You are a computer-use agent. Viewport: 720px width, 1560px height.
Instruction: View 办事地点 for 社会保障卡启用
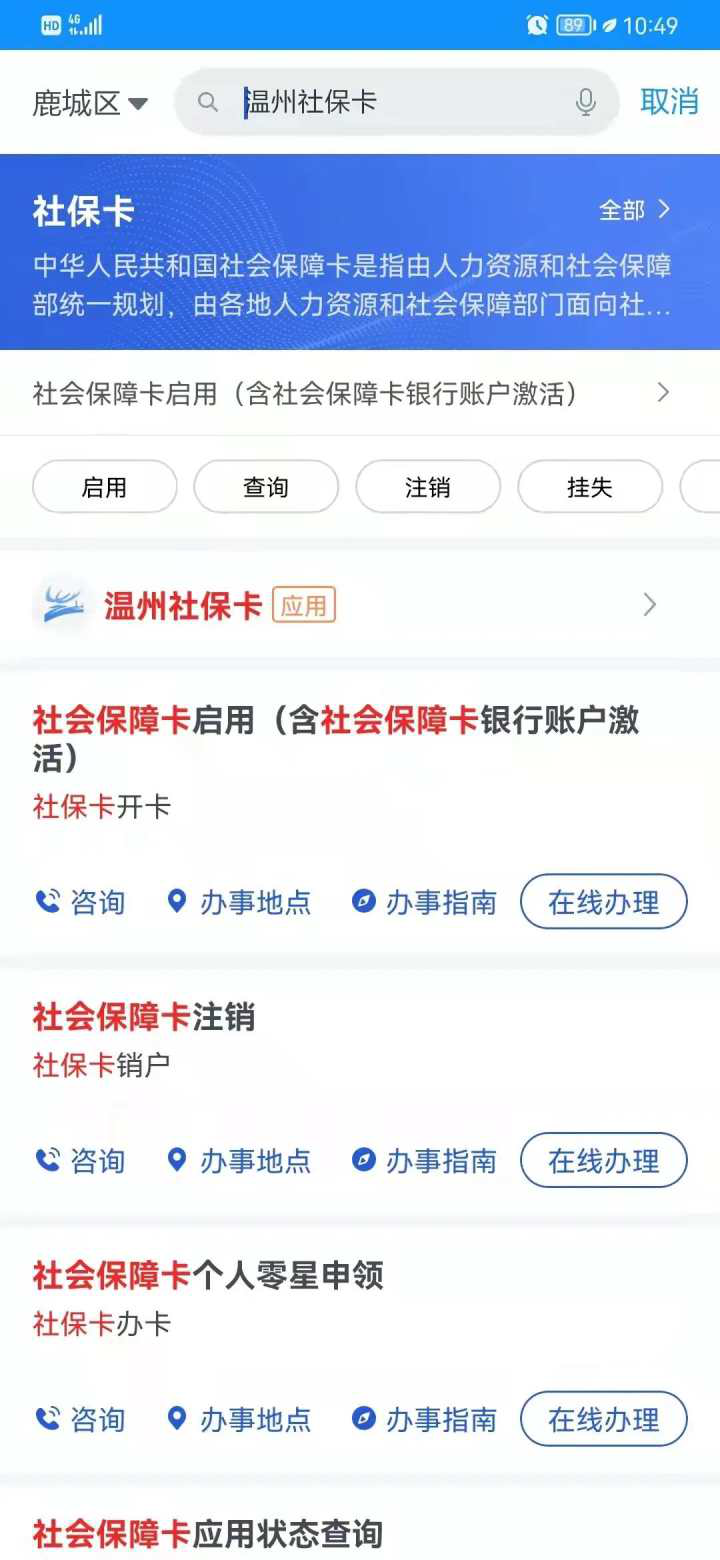pos(239,903)
